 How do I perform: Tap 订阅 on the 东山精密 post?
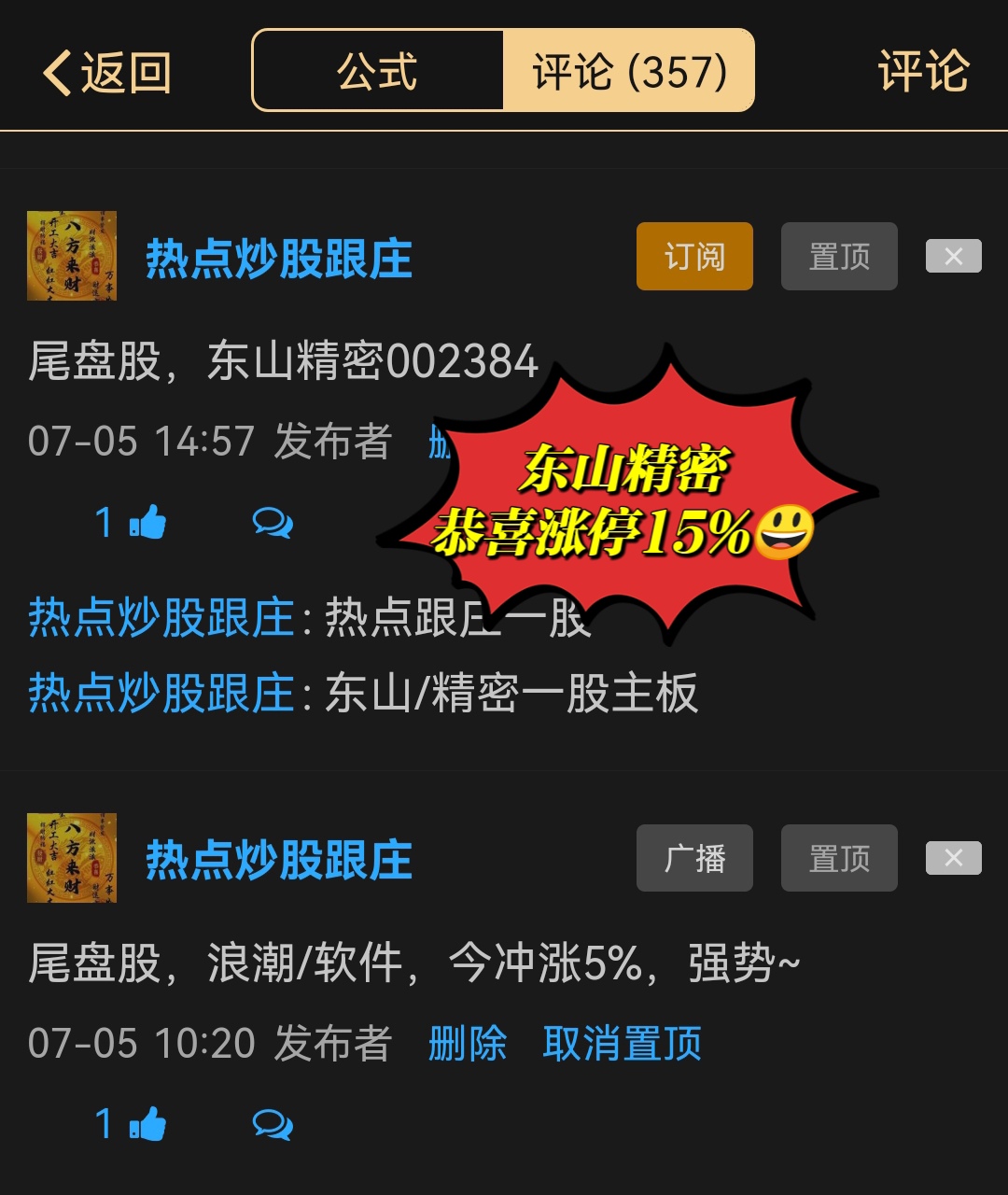[x=694, y=256]
